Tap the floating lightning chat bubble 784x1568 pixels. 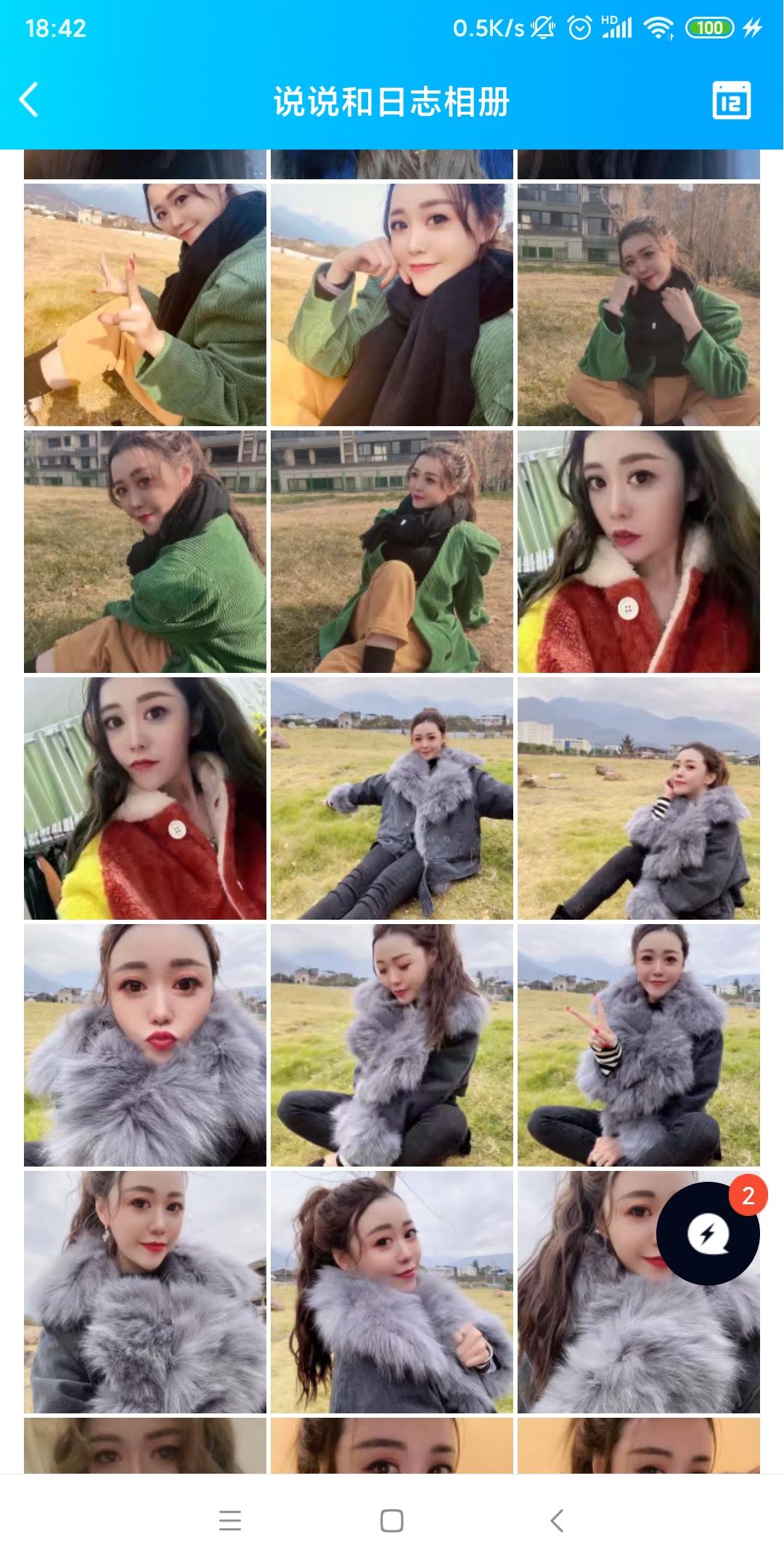(x=708, y=1233)
